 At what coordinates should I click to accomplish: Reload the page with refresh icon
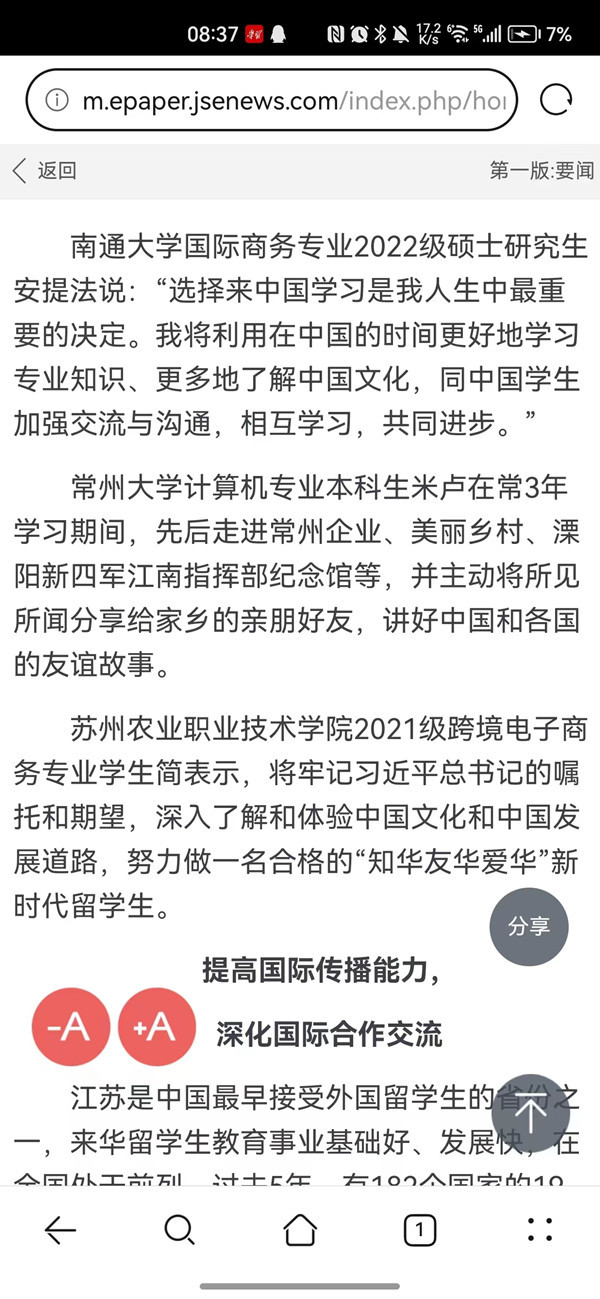tap(555, 100)
